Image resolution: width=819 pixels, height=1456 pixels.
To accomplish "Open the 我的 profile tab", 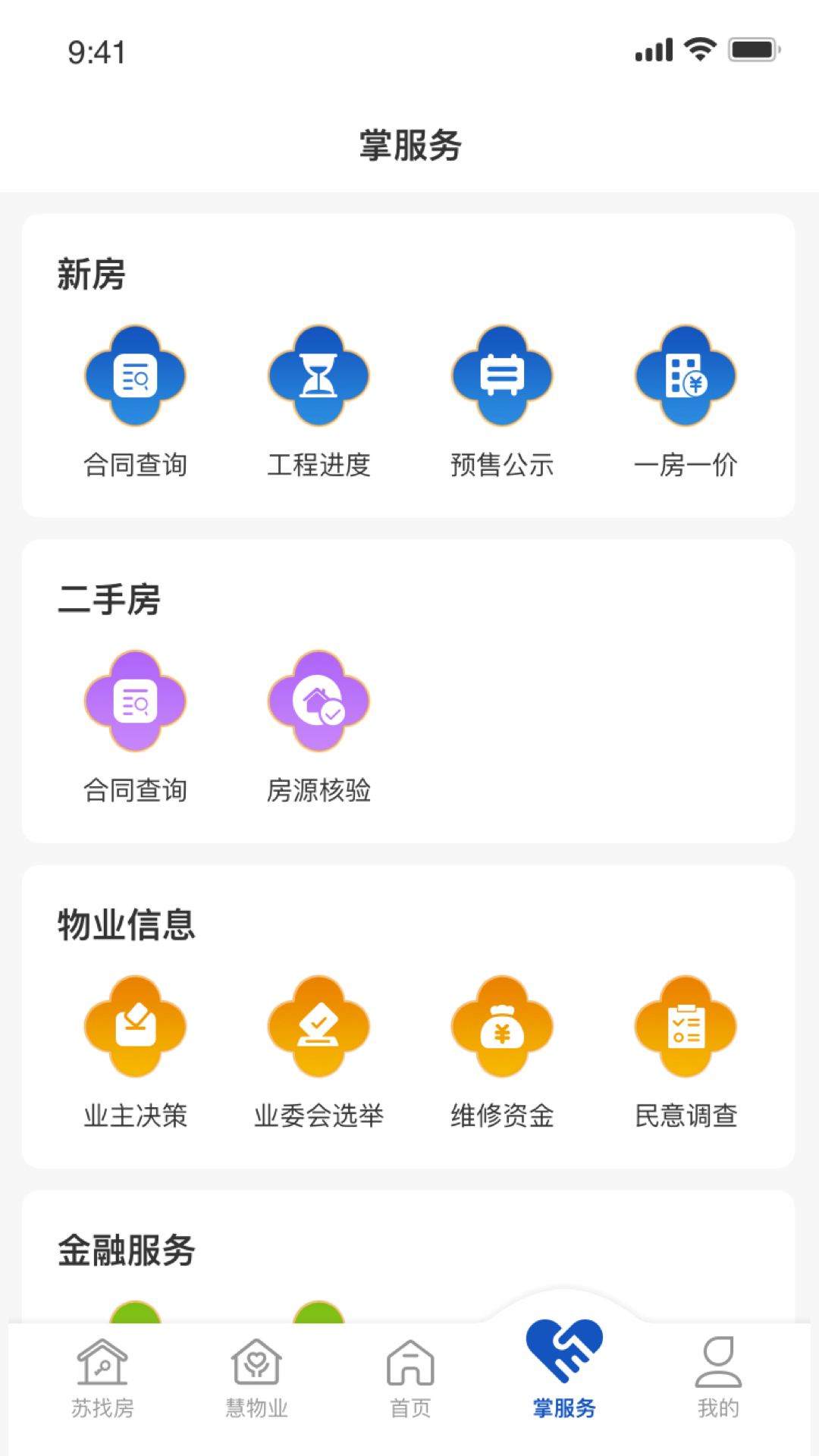I will point(716,1373).
